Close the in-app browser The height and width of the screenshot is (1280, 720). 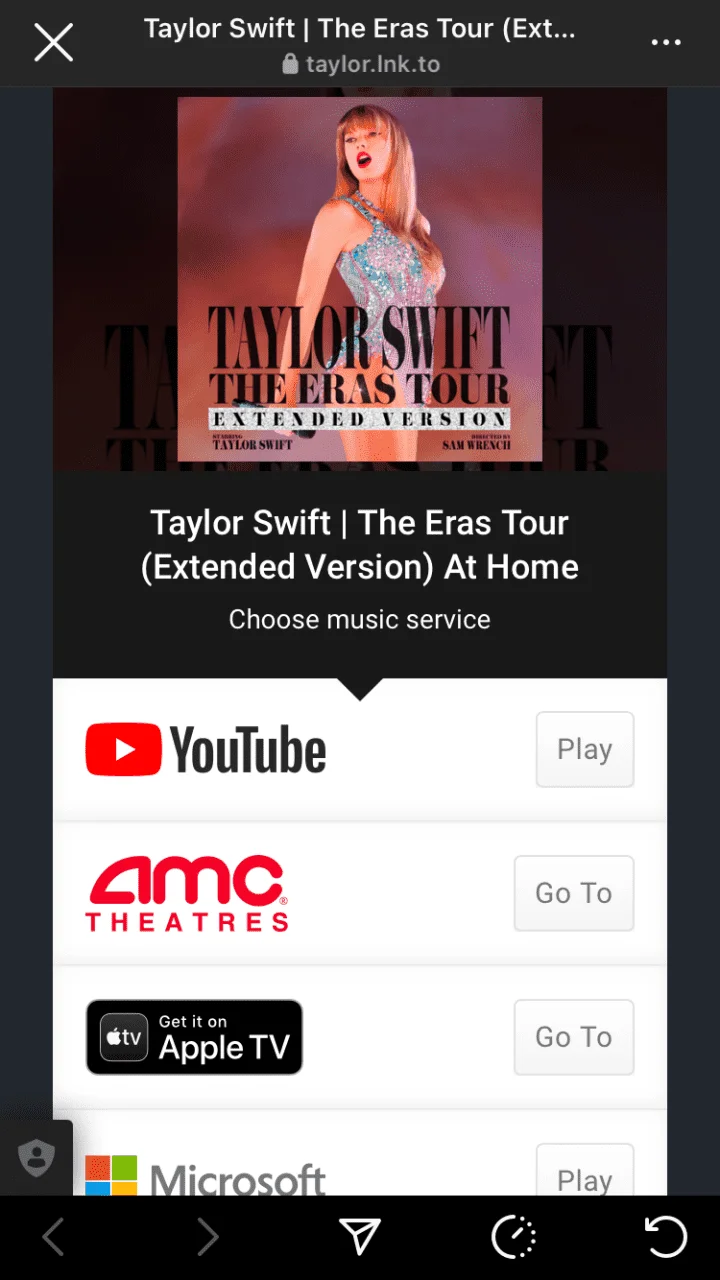point(53,43)
